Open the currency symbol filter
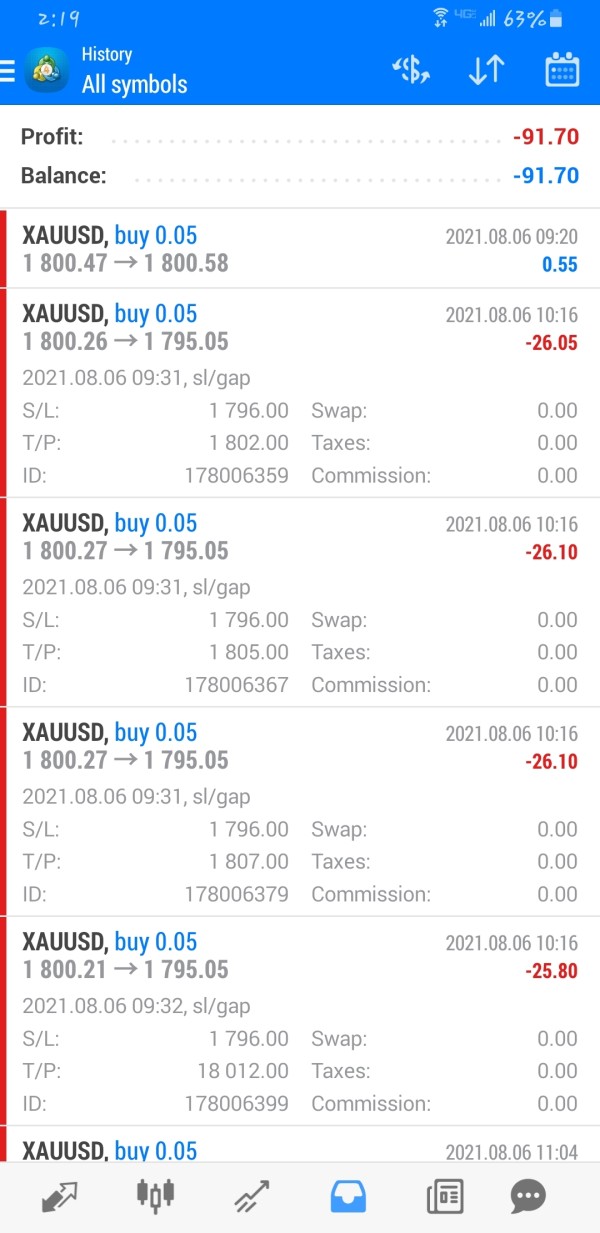Screen dimensions: 600x1233 click(x=411, y=70)
